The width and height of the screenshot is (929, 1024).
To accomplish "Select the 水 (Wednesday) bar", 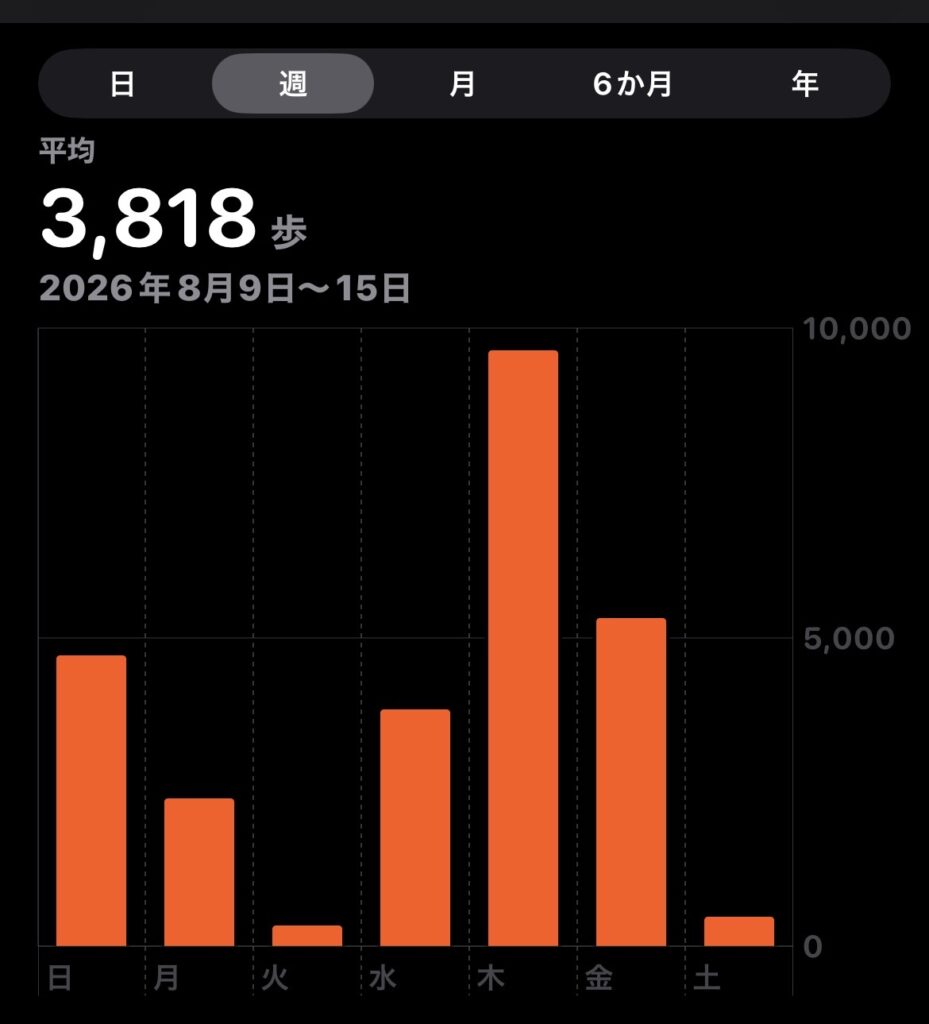I will pyautogui.click(x=415, y=827).
